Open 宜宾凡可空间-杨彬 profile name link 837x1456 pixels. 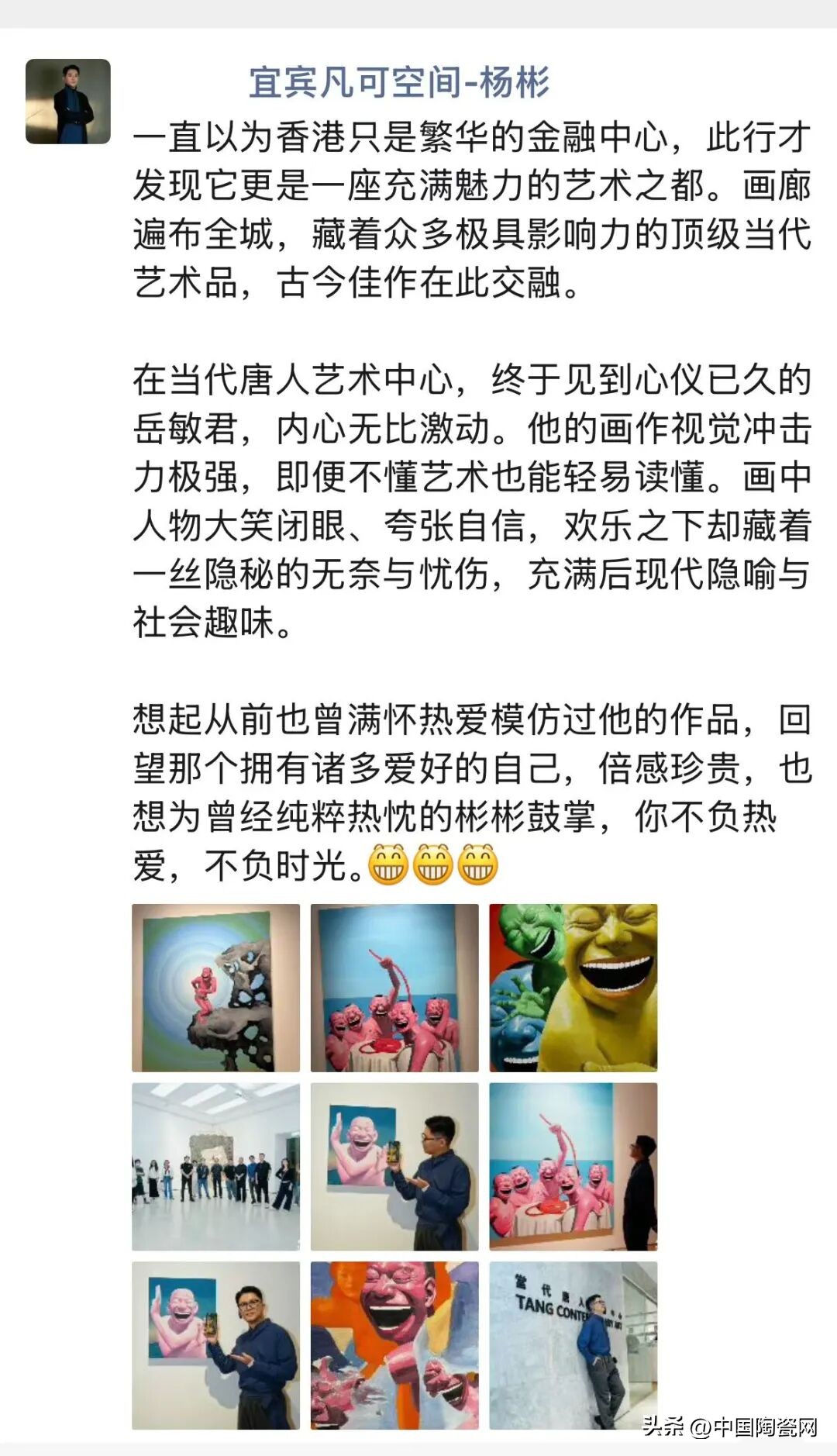[x=399, y=83]
